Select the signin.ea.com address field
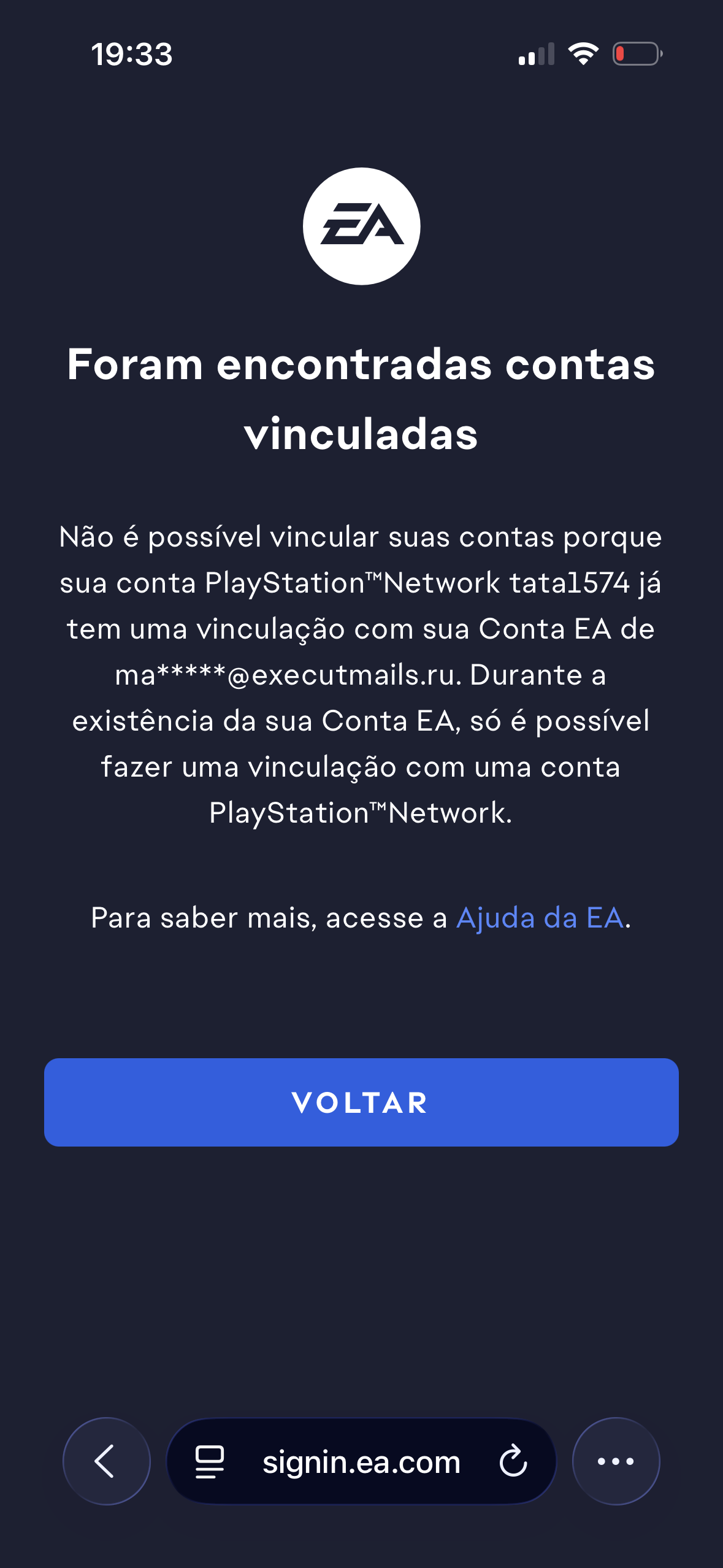Viewport: 723px width, 1568px height. pos(361,1462)
